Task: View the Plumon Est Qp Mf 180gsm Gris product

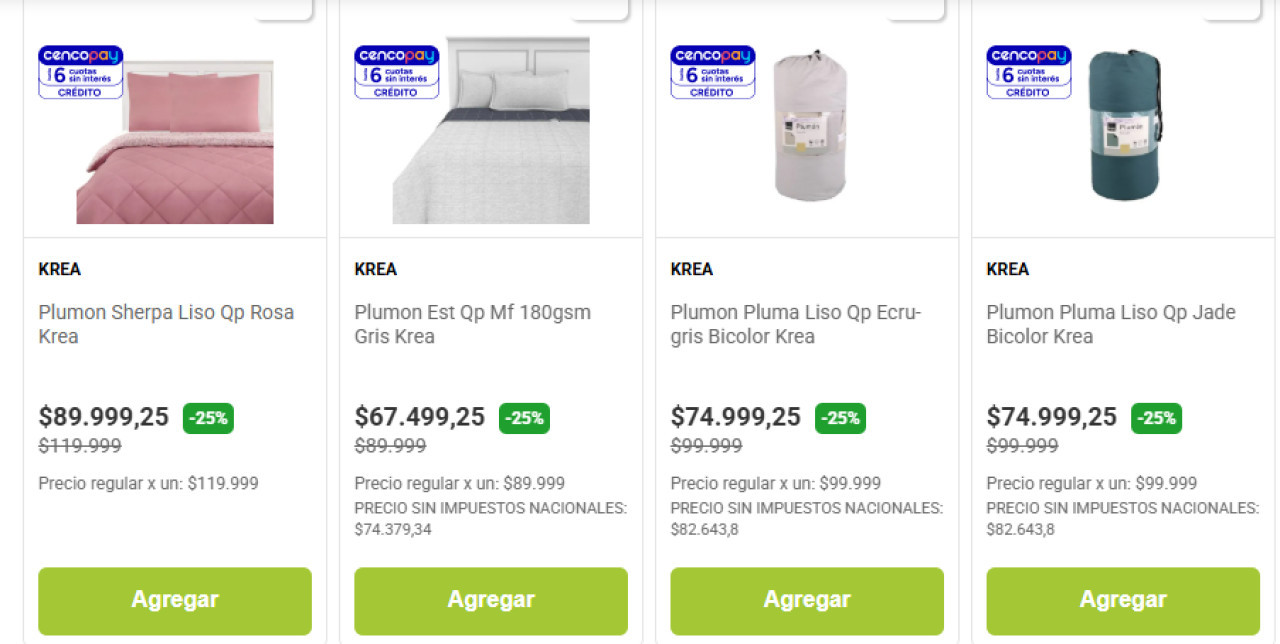Action: tap(472, 324)
